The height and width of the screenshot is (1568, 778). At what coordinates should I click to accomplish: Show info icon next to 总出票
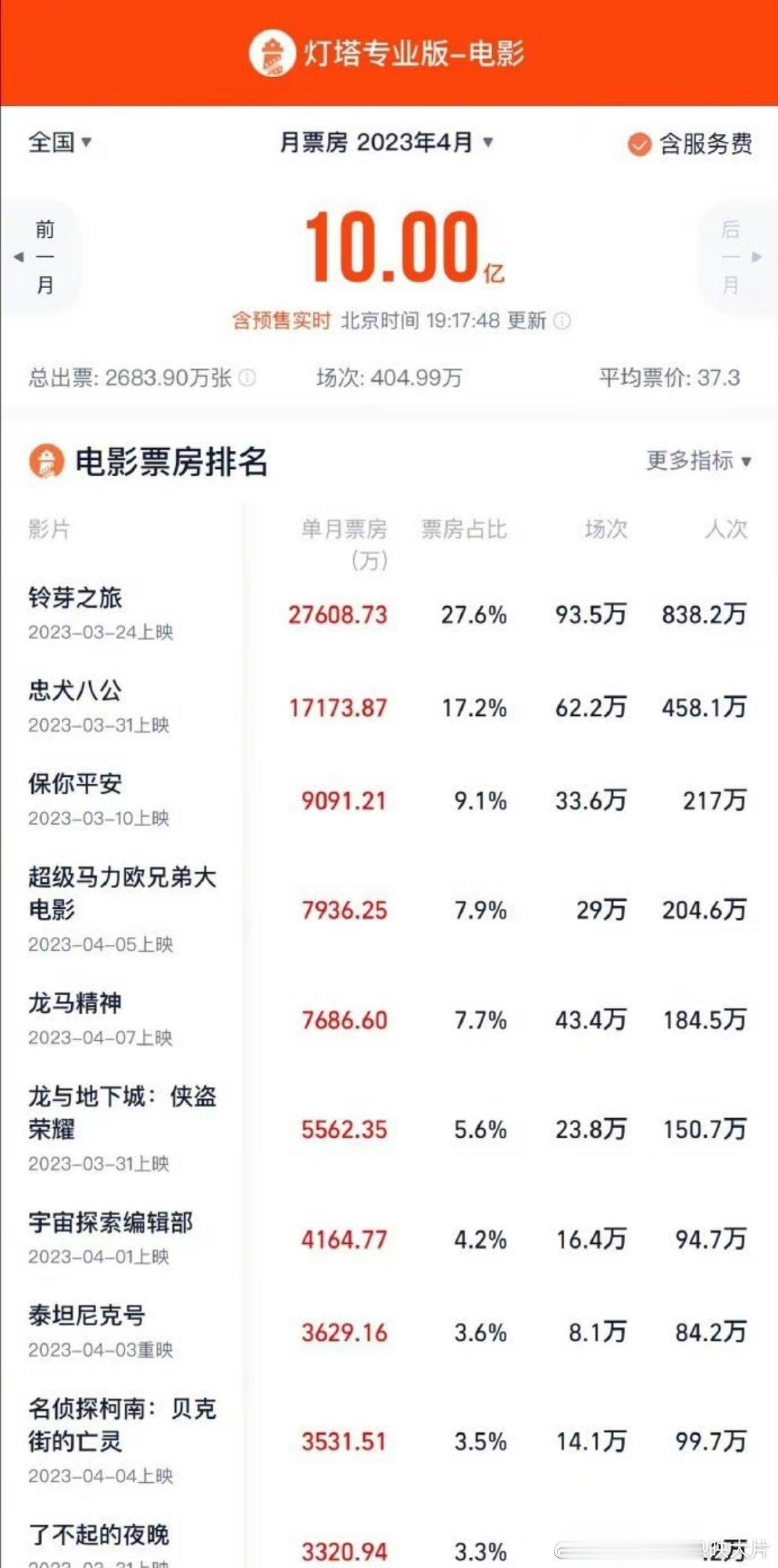tap(247, 377)
